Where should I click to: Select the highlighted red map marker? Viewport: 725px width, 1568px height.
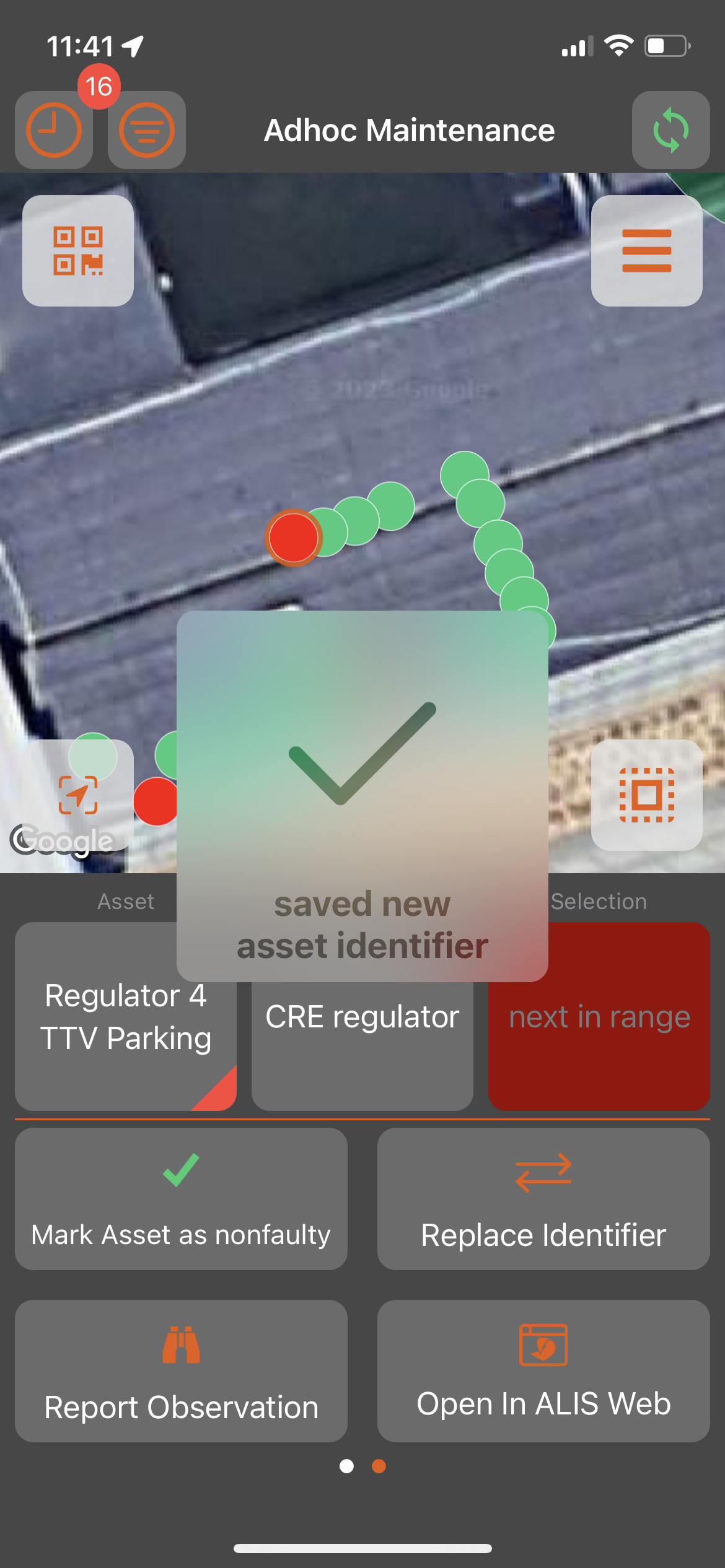click(x=292, y=538)
